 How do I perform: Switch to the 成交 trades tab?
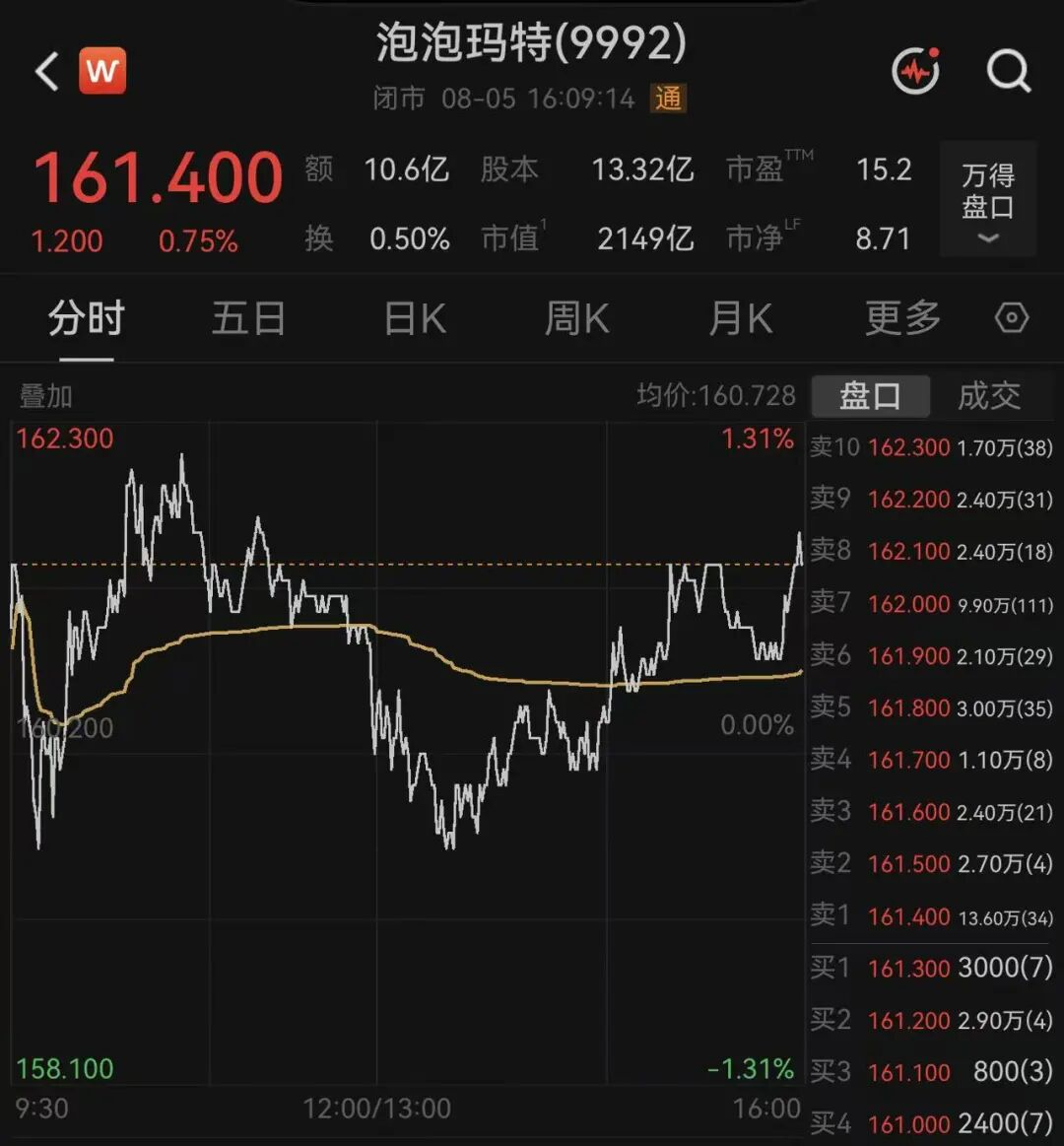click(989, 395)
